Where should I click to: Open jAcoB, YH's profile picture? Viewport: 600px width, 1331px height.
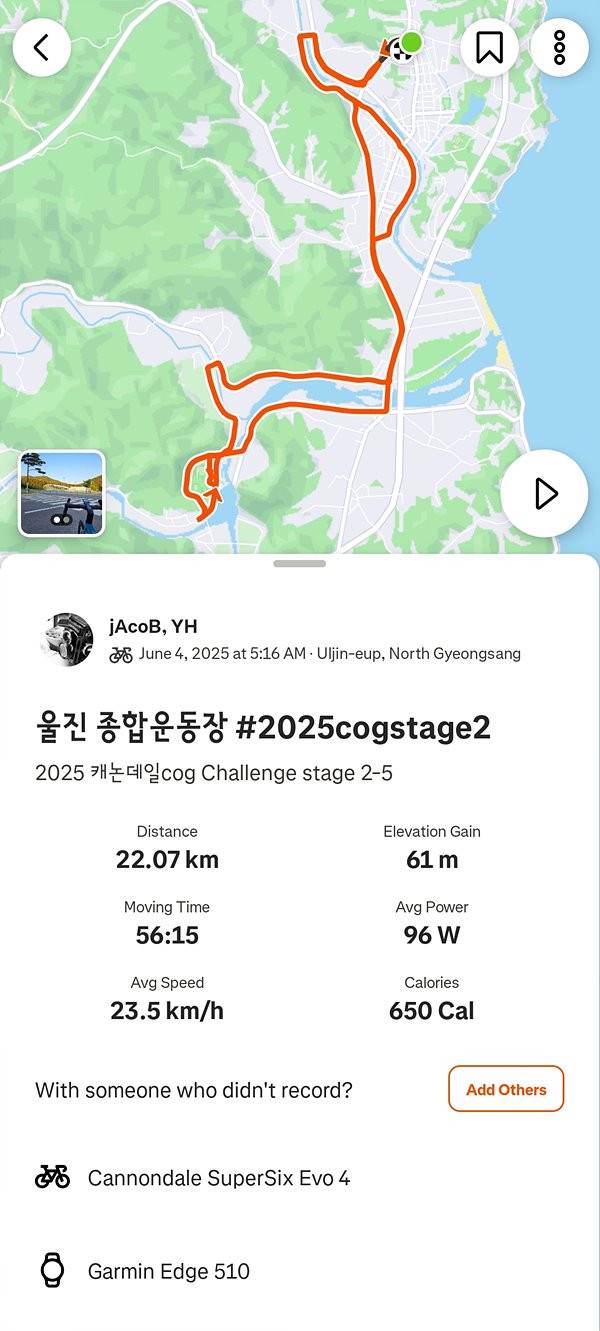67,640
